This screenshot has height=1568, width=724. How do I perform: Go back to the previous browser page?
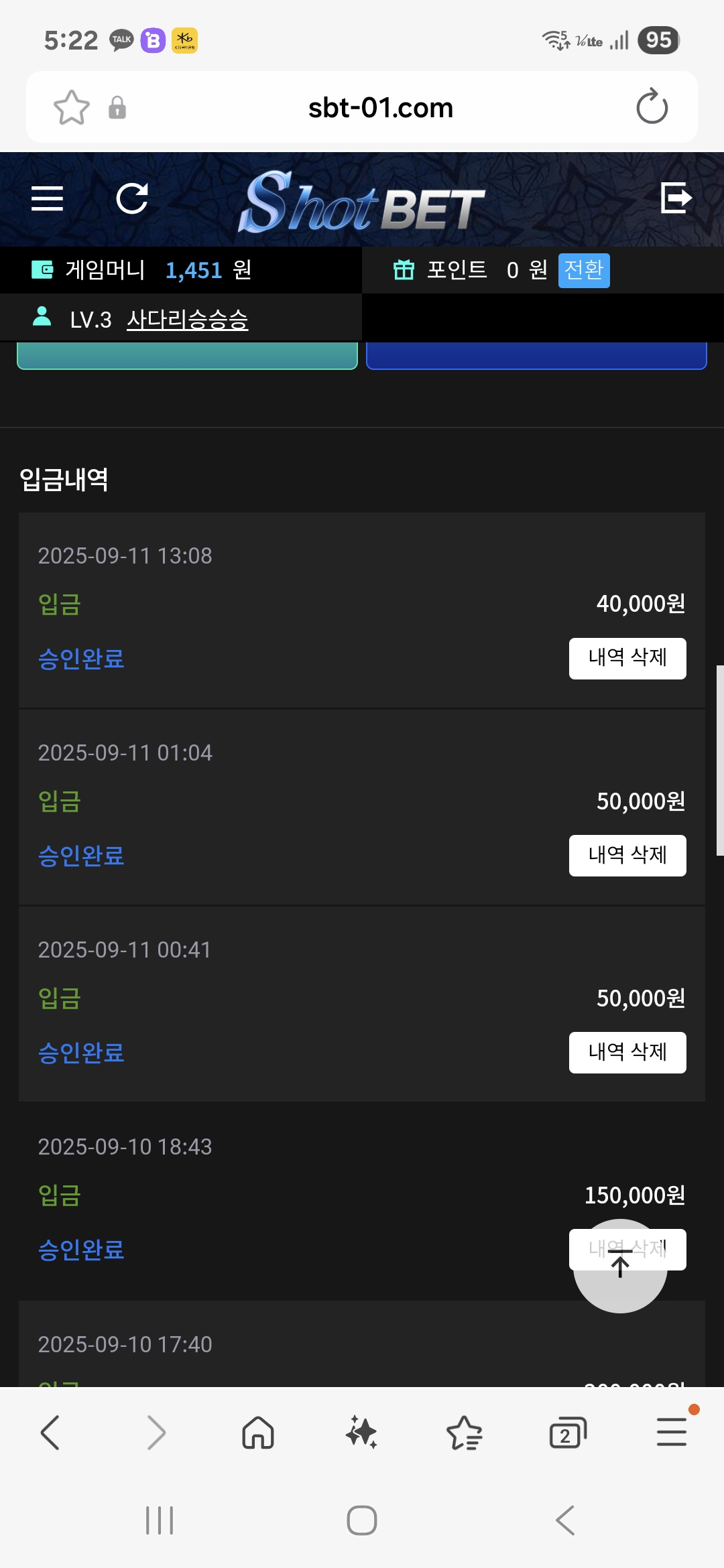point(51,1433)
